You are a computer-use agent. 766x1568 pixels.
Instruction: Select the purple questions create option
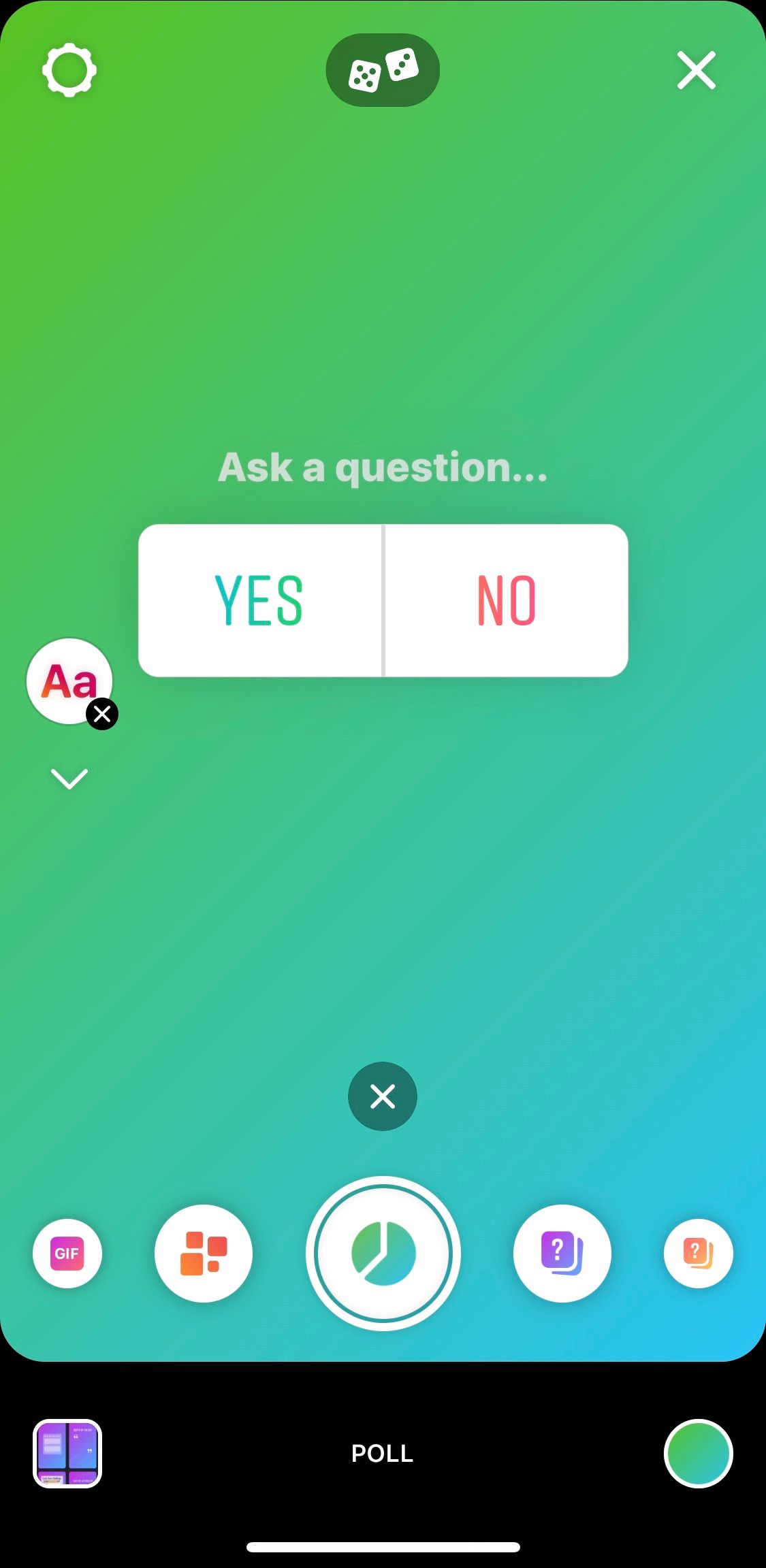tap(562, 1254)
